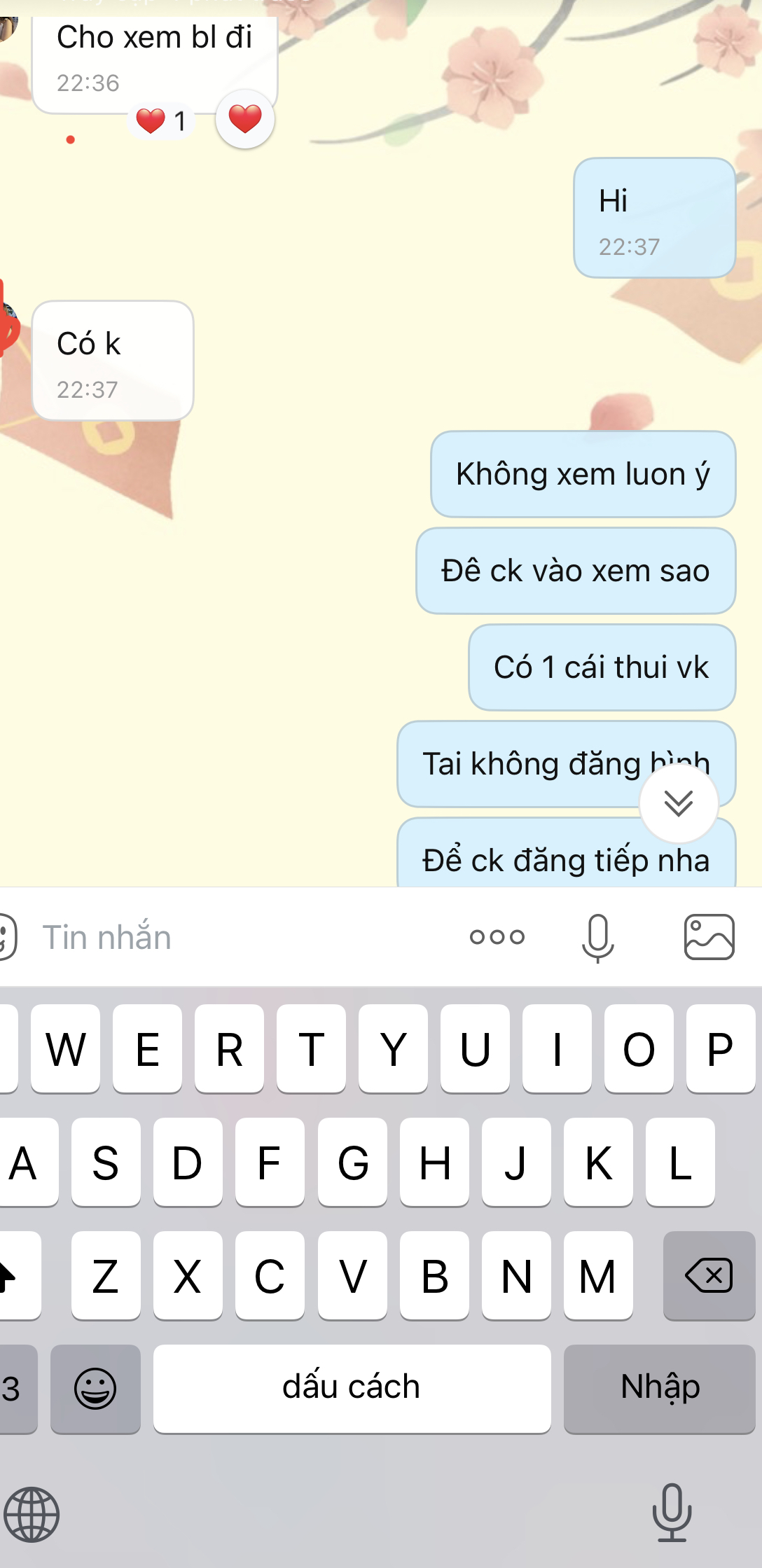The width and height of the screenshot is (762, 1568).
Task: Tap the heart reaction button on message
Action: coord(244,119)
